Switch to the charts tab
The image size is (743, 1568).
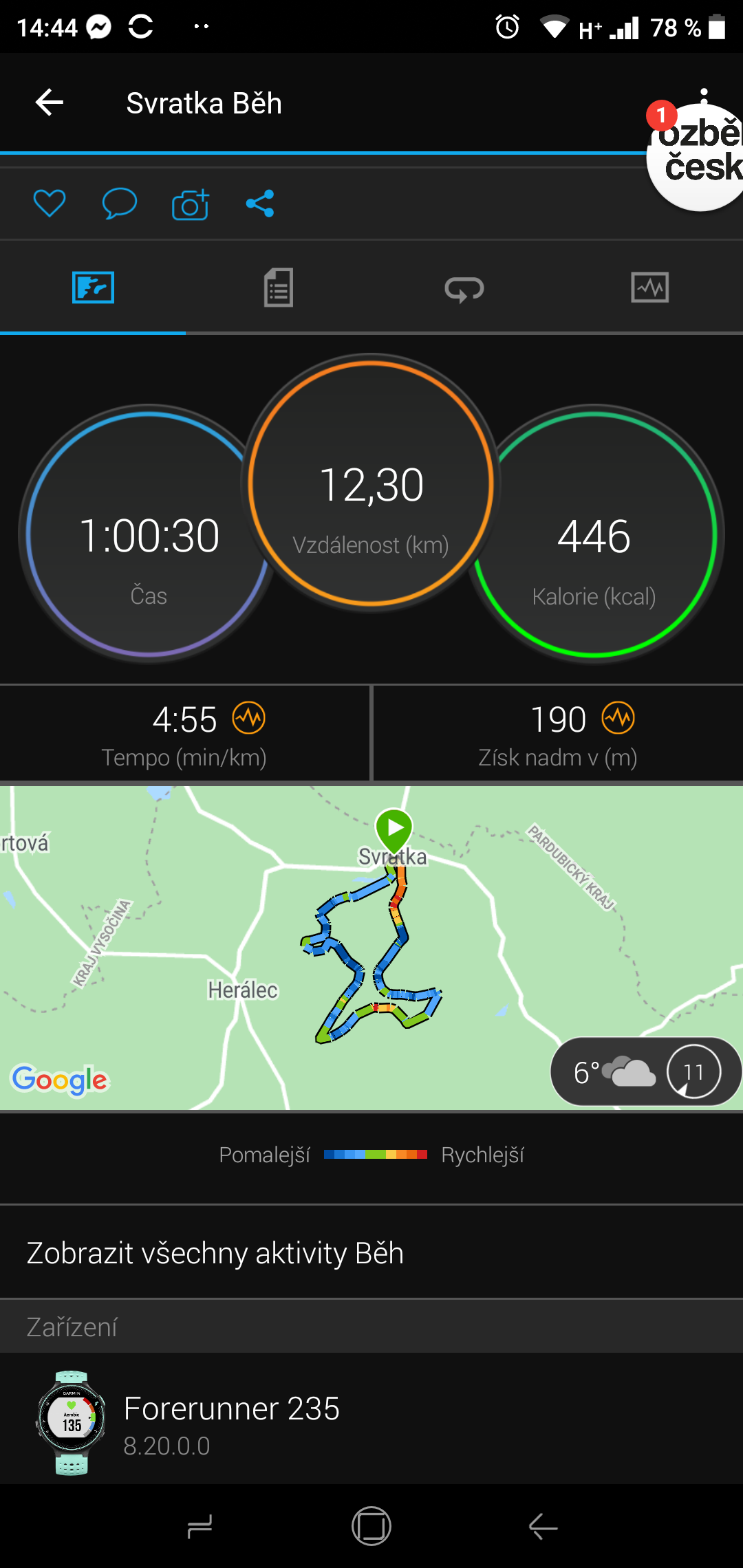point(650,287)
